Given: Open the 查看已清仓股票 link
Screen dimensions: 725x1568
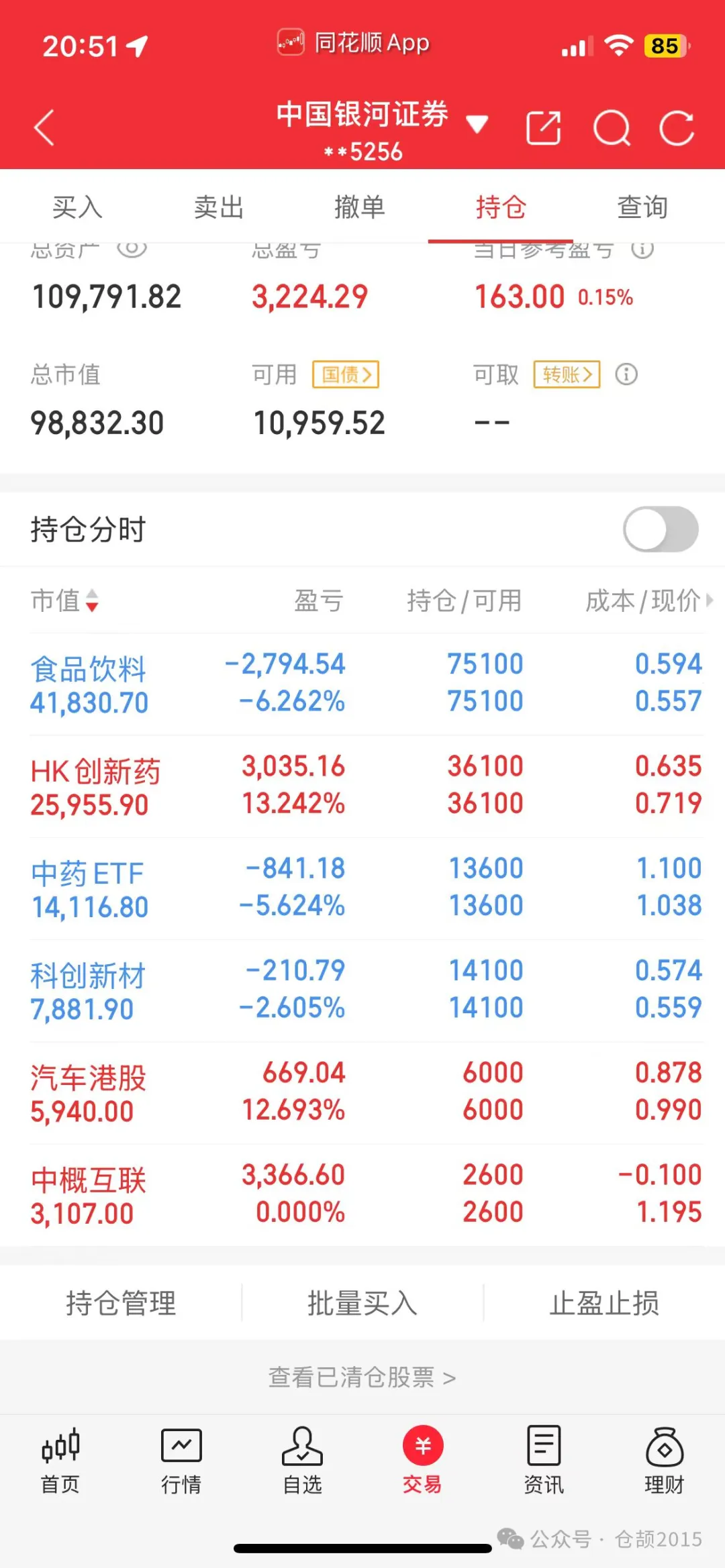Looking at the screenshot, I should click(x=362, y=1377).
